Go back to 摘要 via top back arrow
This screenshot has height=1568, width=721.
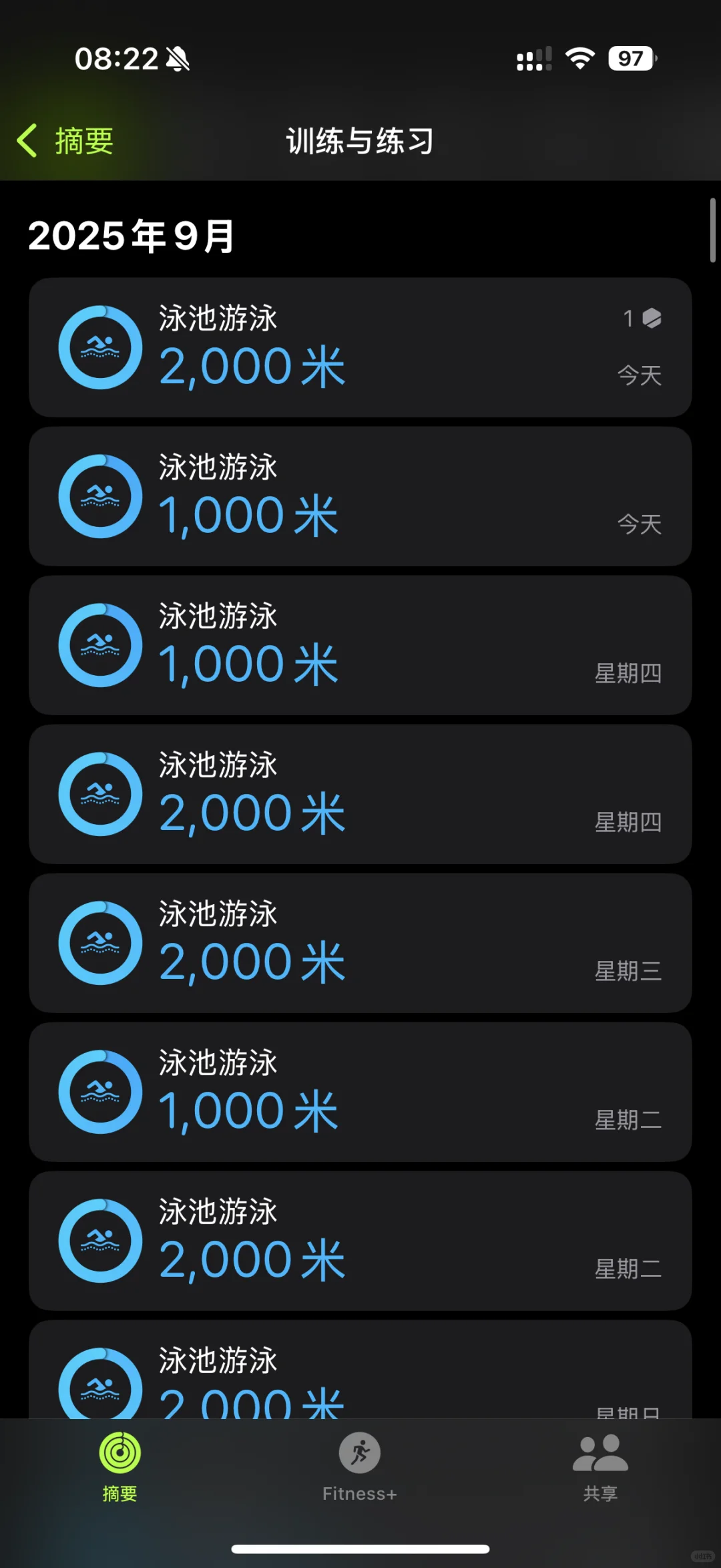point(65,141)
